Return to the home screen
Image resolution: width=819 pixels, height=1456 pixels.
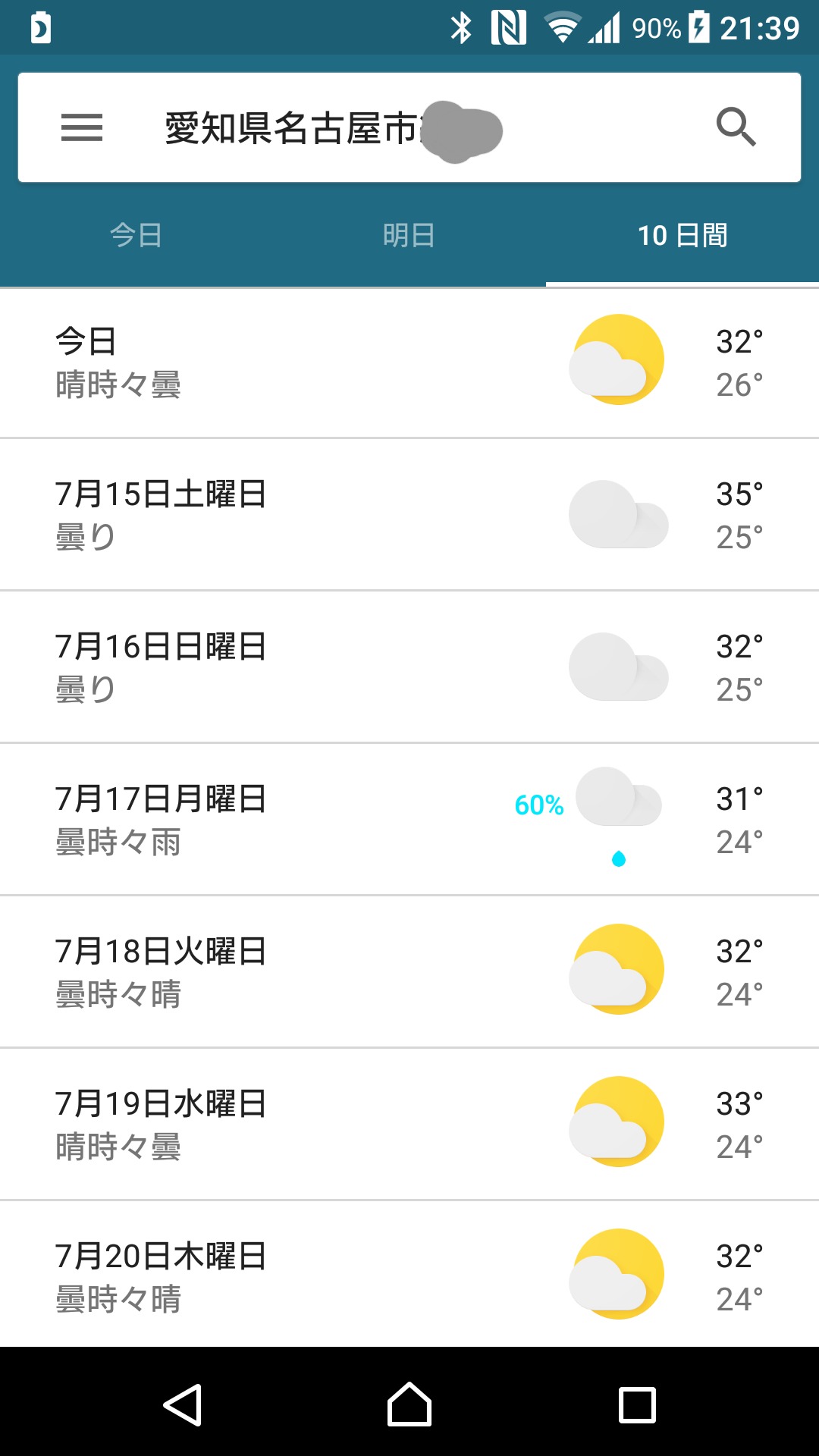(x=409, y=1404)
